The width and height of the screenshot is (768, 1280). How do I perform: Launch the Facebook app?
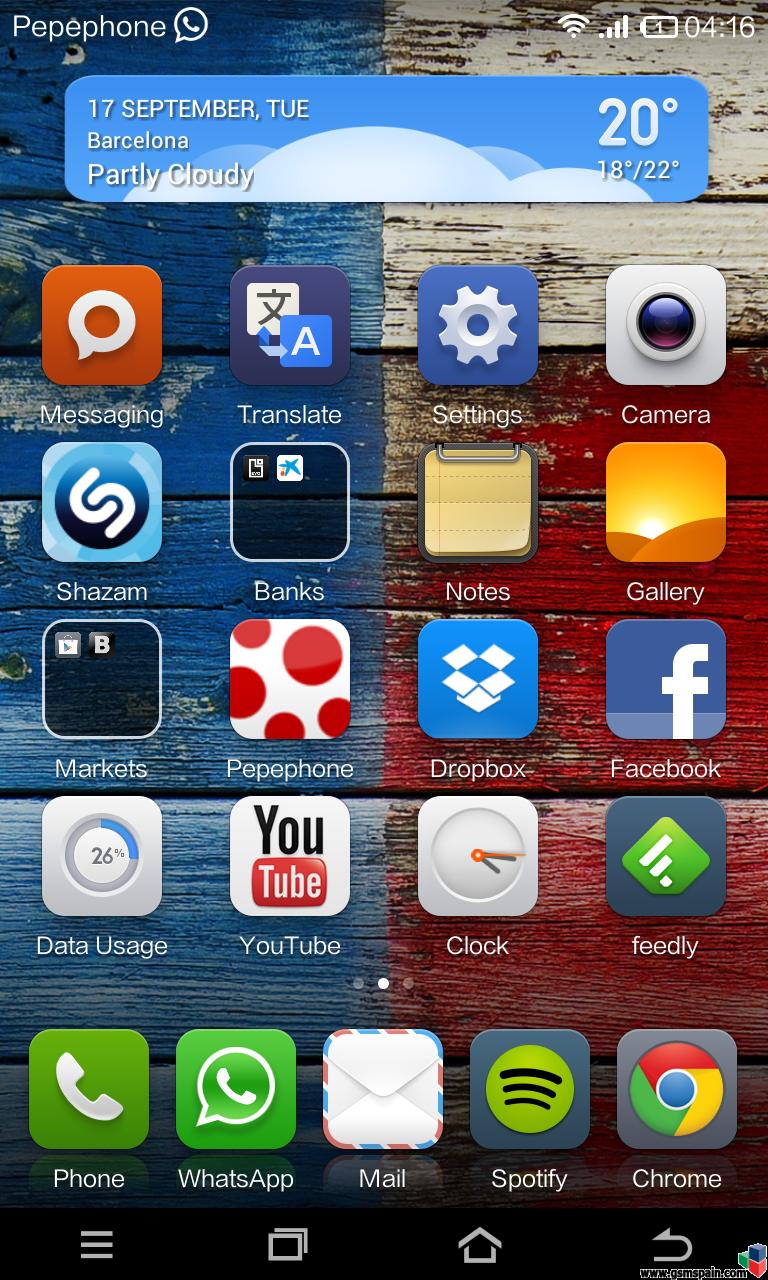click(665, 679)
